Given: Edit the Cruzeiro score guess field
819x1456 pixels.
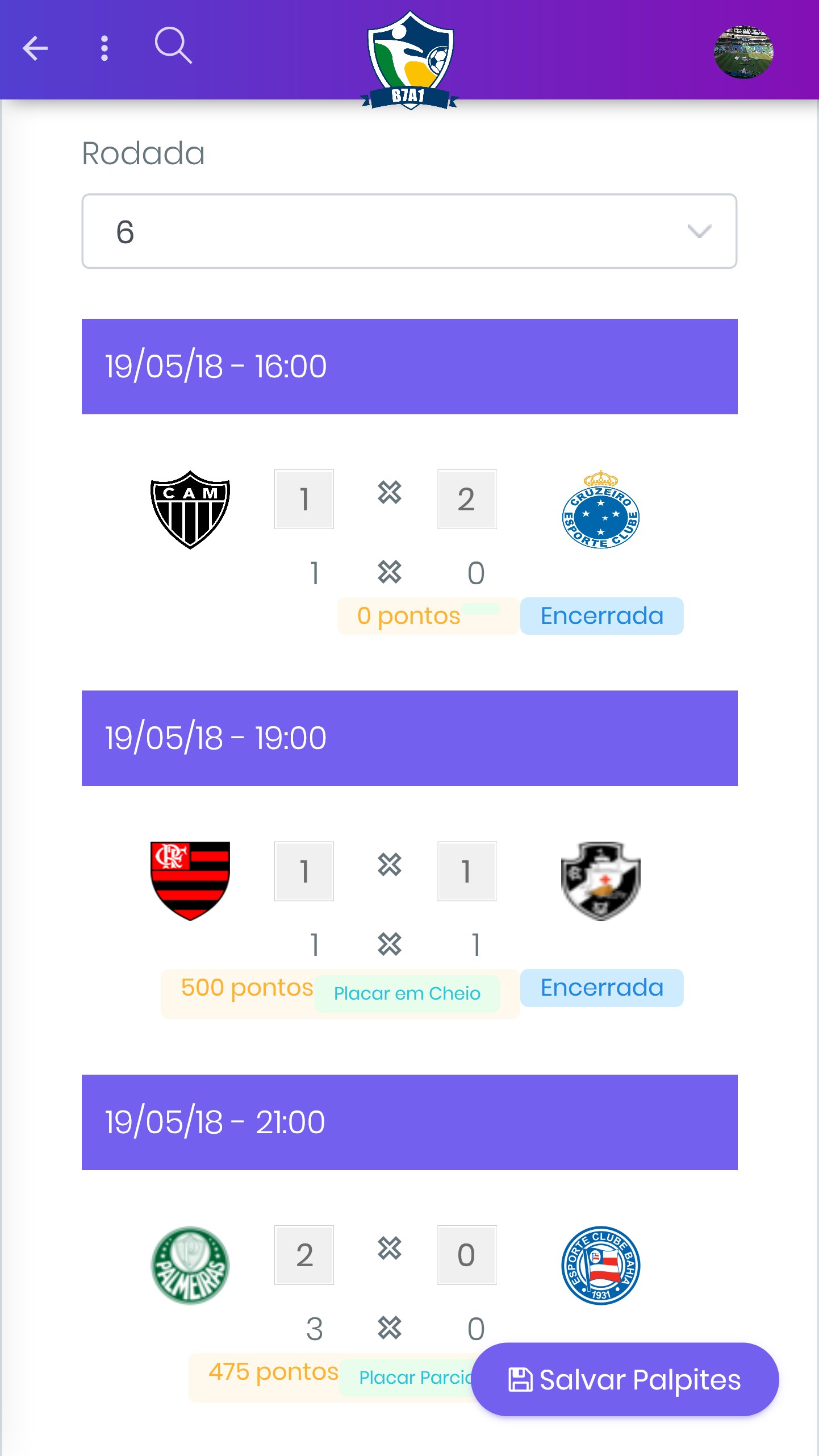Looking at the screenshot, I should click(x=466, y=499).
